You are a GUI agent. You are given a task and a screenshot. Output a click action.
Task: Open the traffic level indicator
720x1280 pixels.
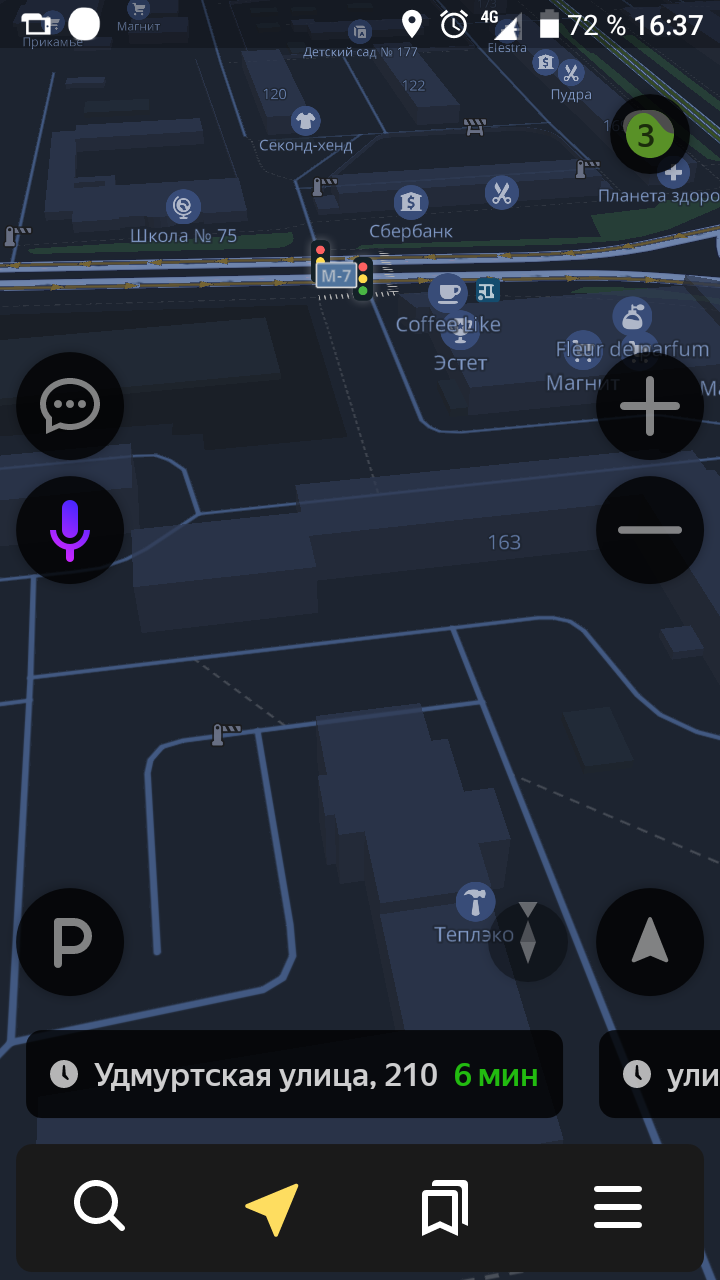pyautogui.click(x=648, y=135)
